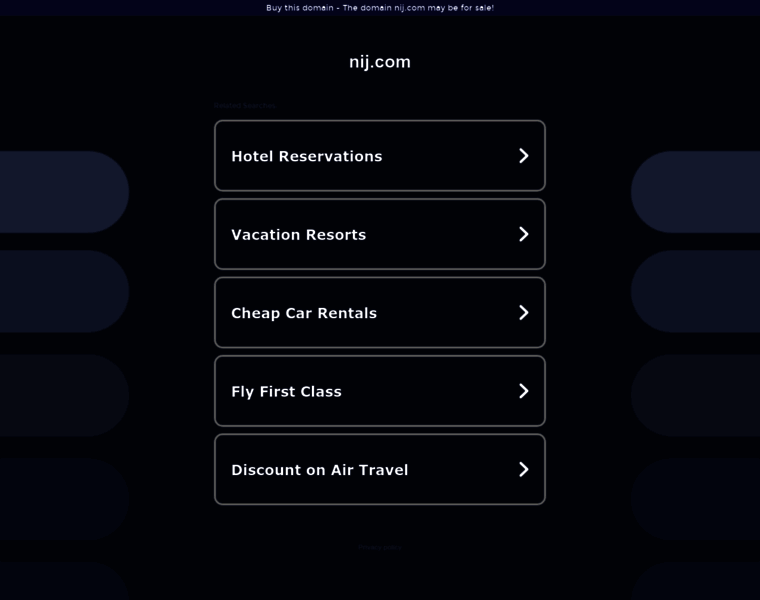Select Vacation Resorts

coord(379,234)
